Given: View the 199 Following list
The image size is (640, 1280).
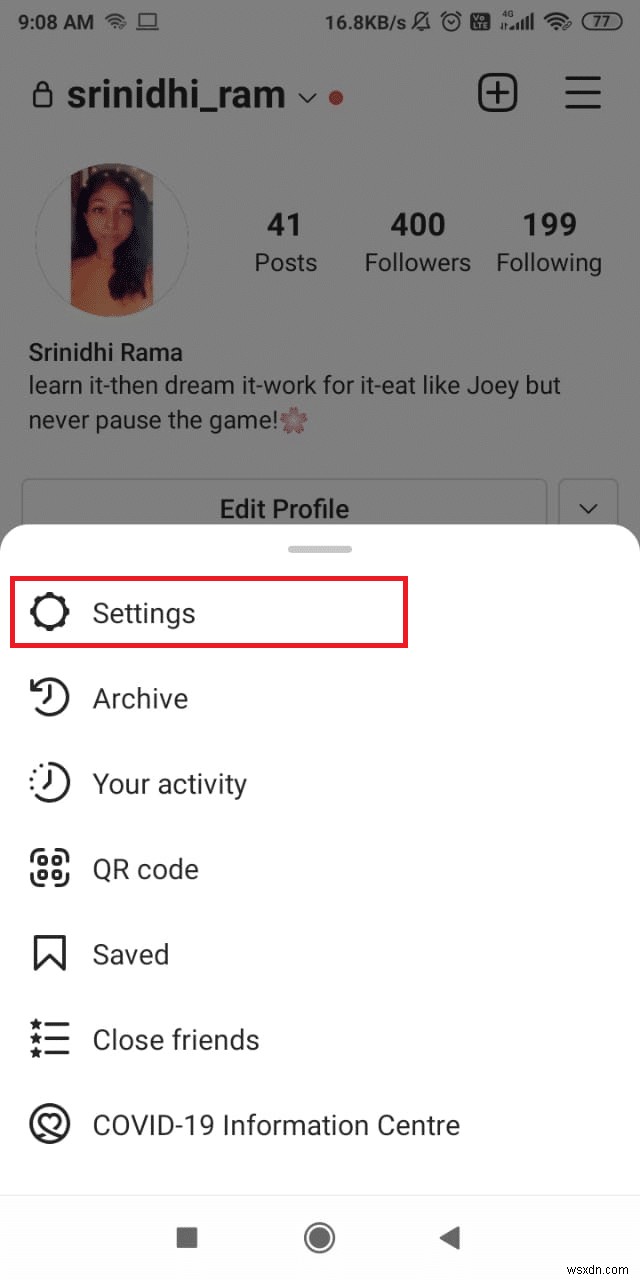Looking at the screenshot, I should (x=549, y=242).
